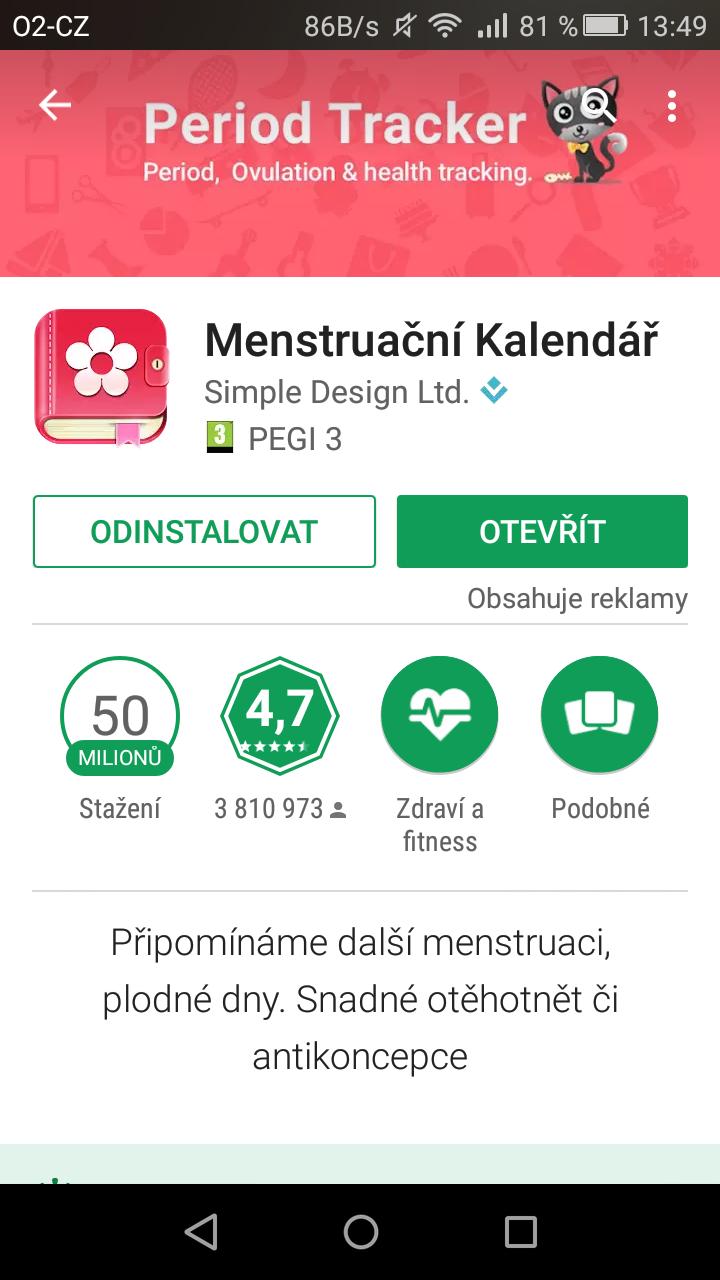Open the Simple Design Ltd. developer page
This screenshot has width=720, height=1280.
click(x=337, y=392)
